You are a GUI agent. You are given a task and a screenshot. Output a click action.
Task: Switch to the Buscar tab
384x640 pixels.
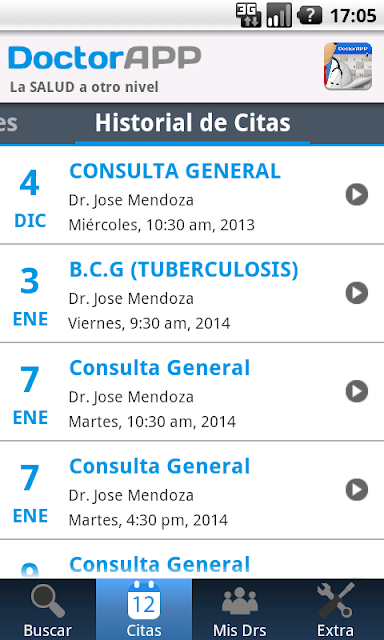pos(48,609)
